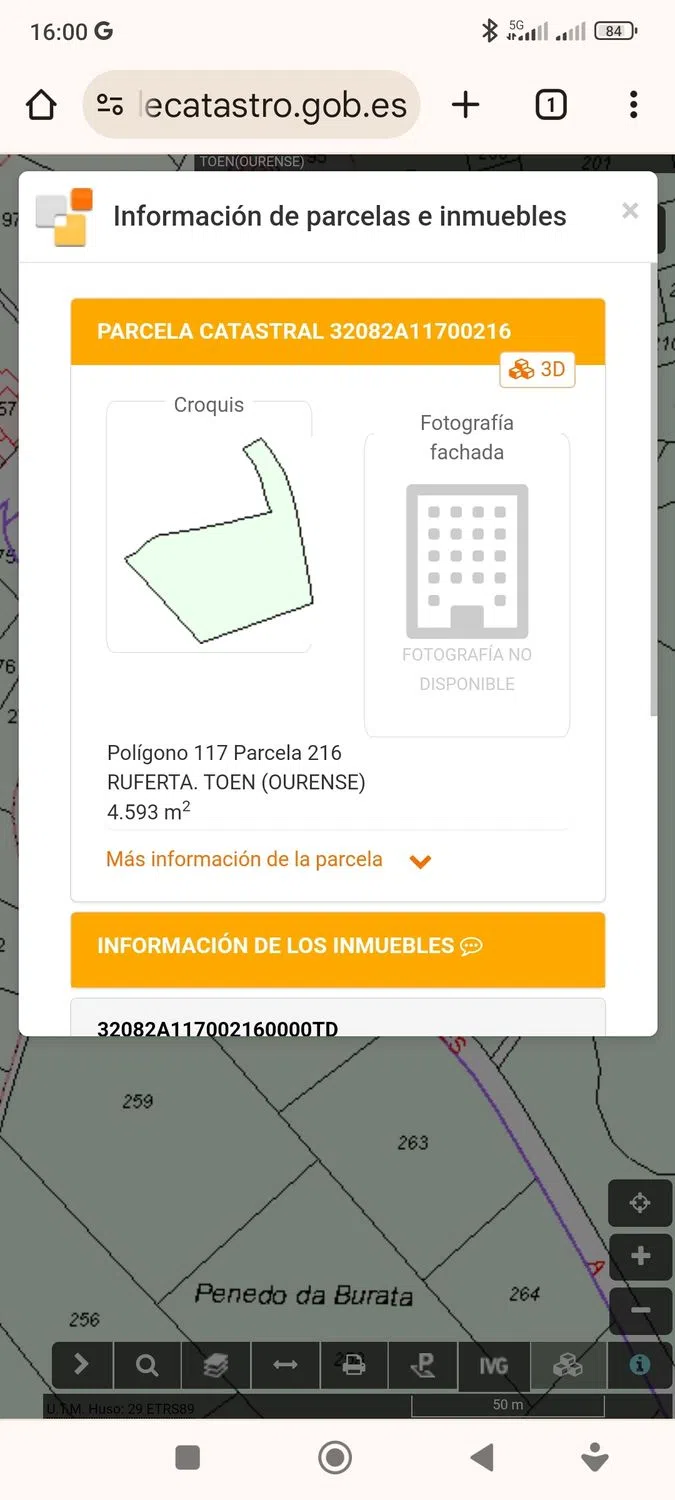Open the browser overflow menu

tap(633, 105)
